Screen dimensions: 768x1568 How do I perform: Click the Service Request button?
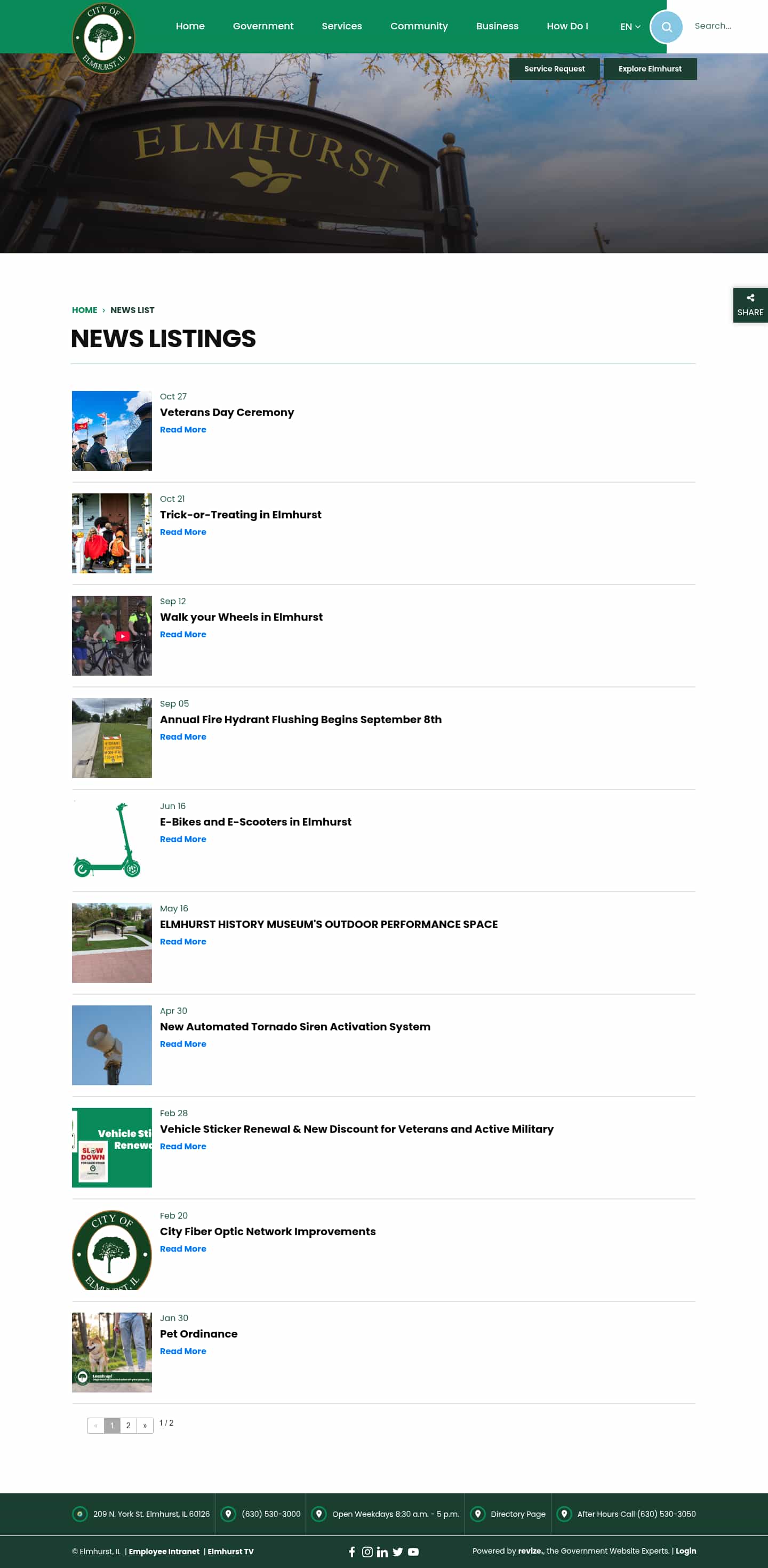554,69
